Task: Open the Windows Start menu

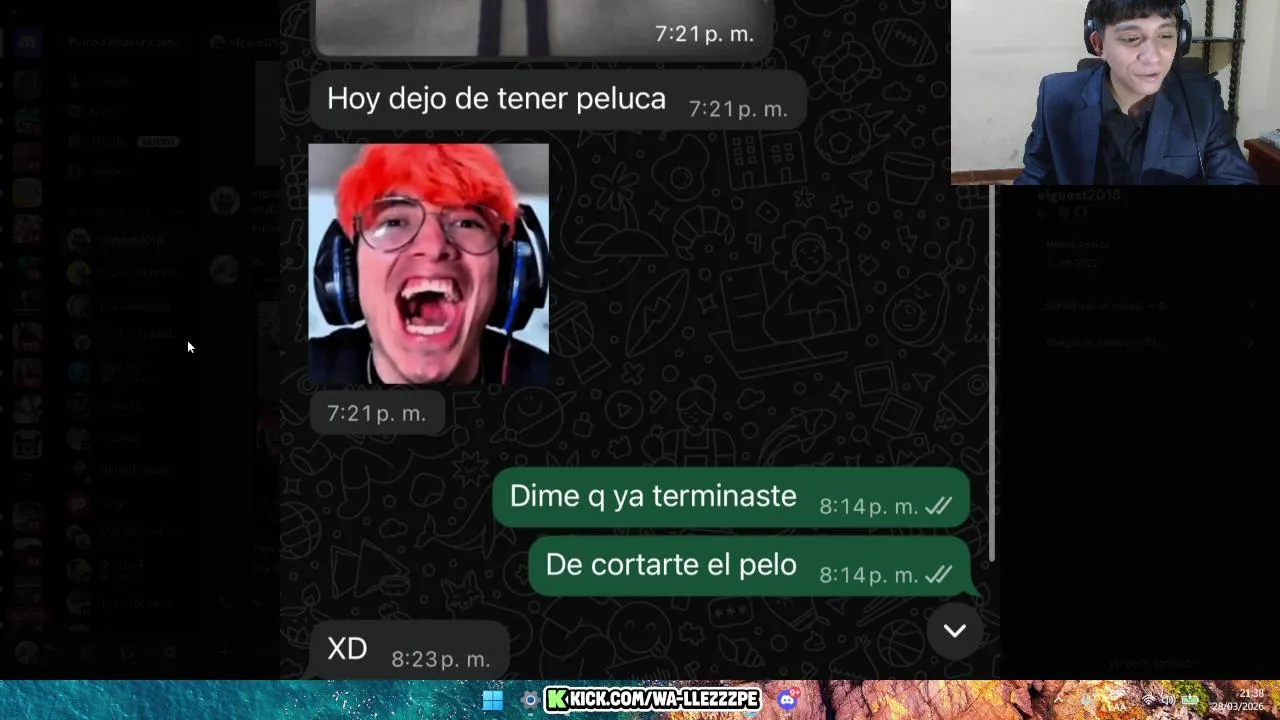Action: click(493, 700)
